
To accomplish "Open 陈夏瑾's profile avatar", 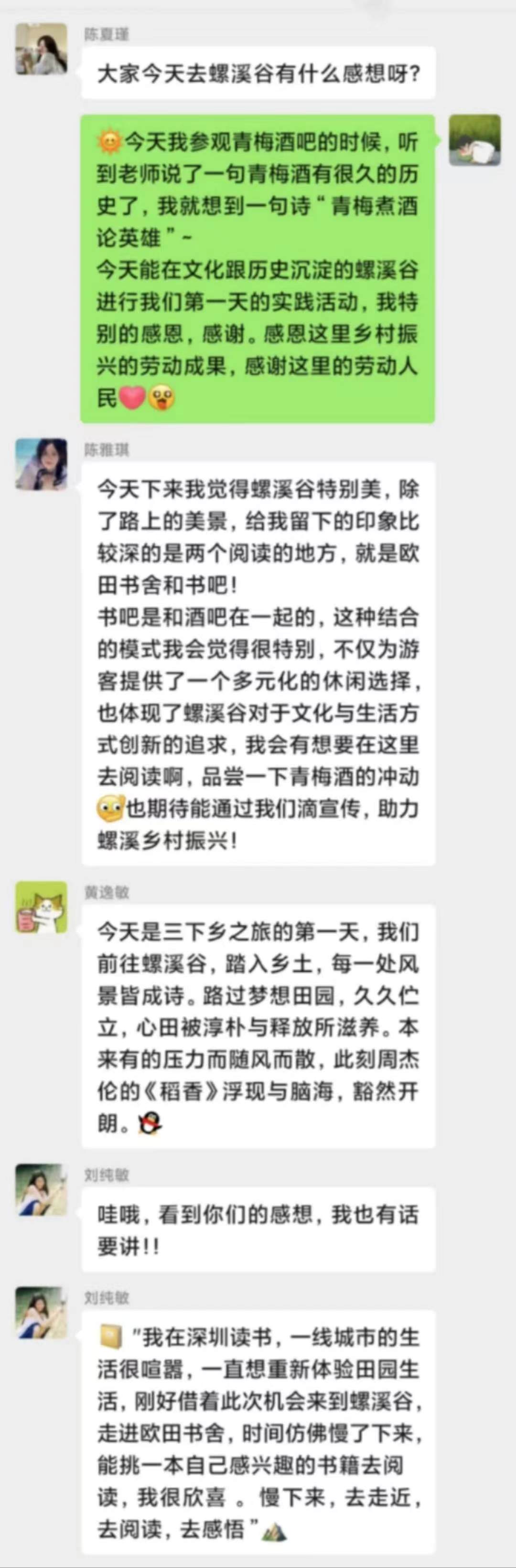I will (x=41, y=49).
